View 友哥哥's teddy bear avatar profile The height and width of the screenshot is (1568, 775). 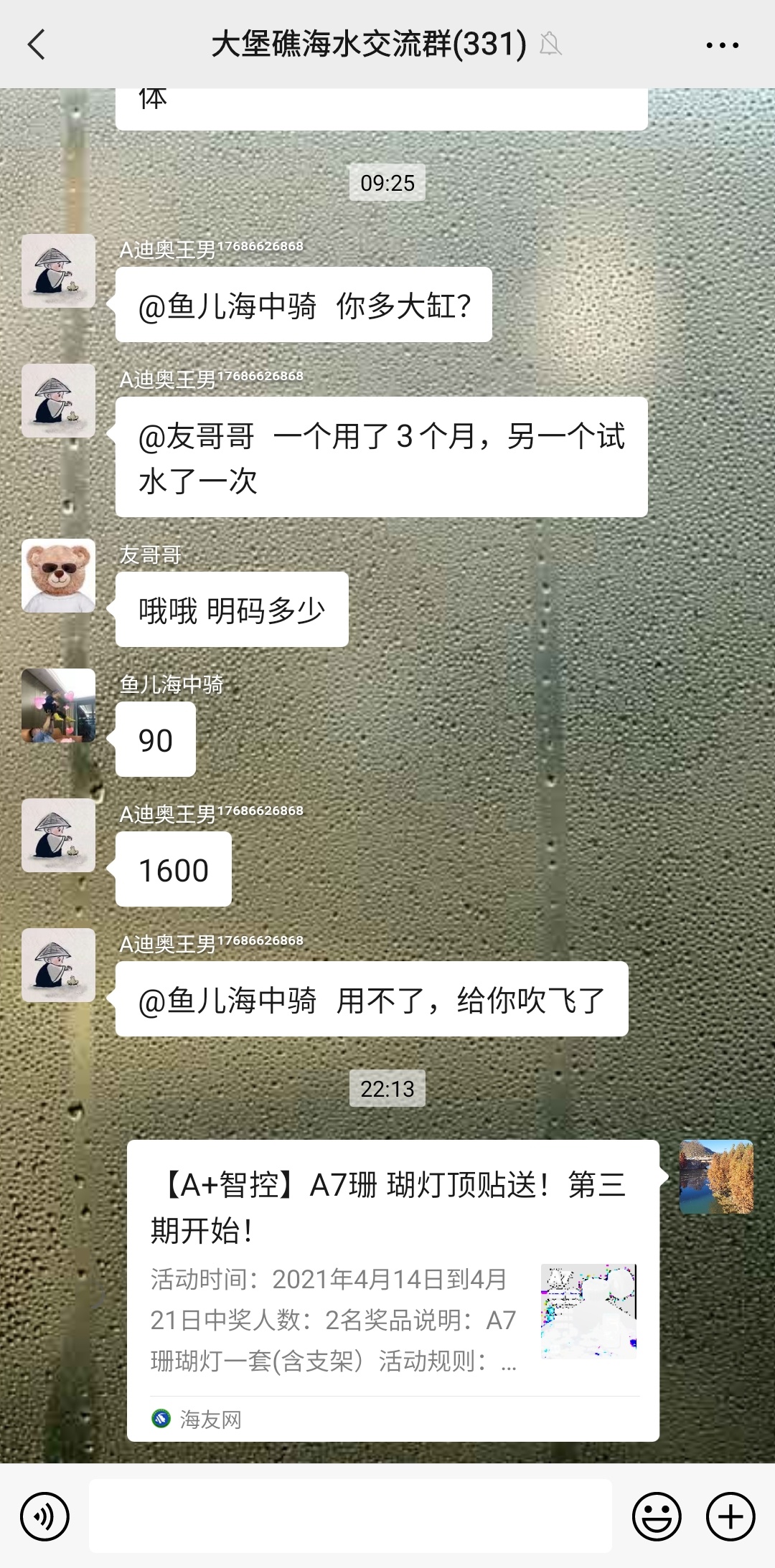pyautogui.click(x=58, y=575)
